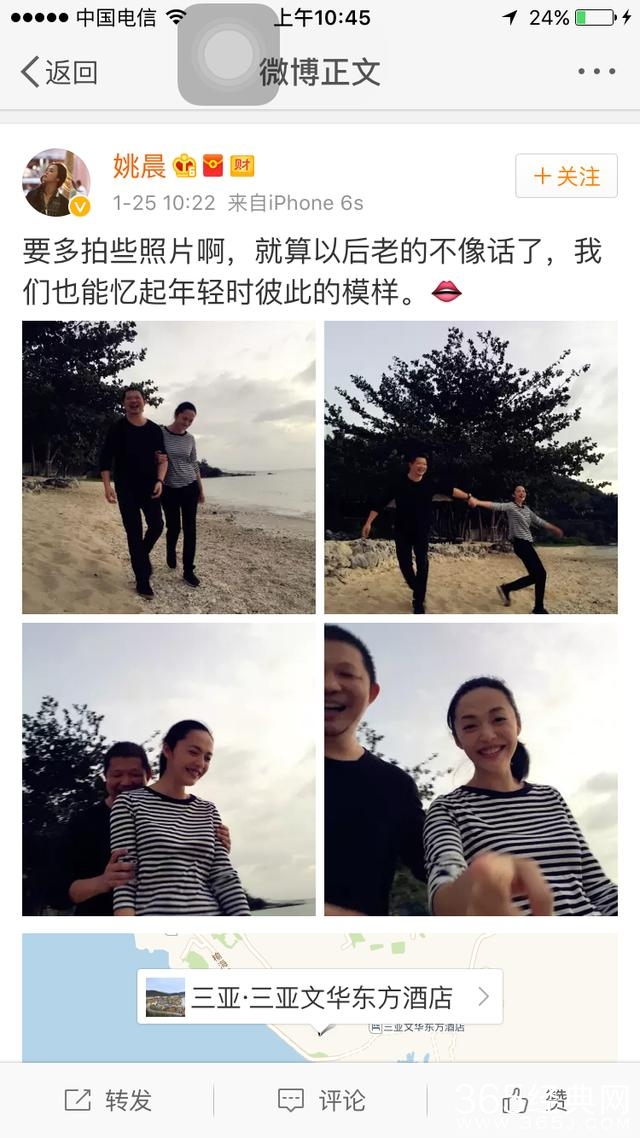Follow 姚晨 with the 关注 button
This screenshot has width=640, height=1138.
(566, 176)
